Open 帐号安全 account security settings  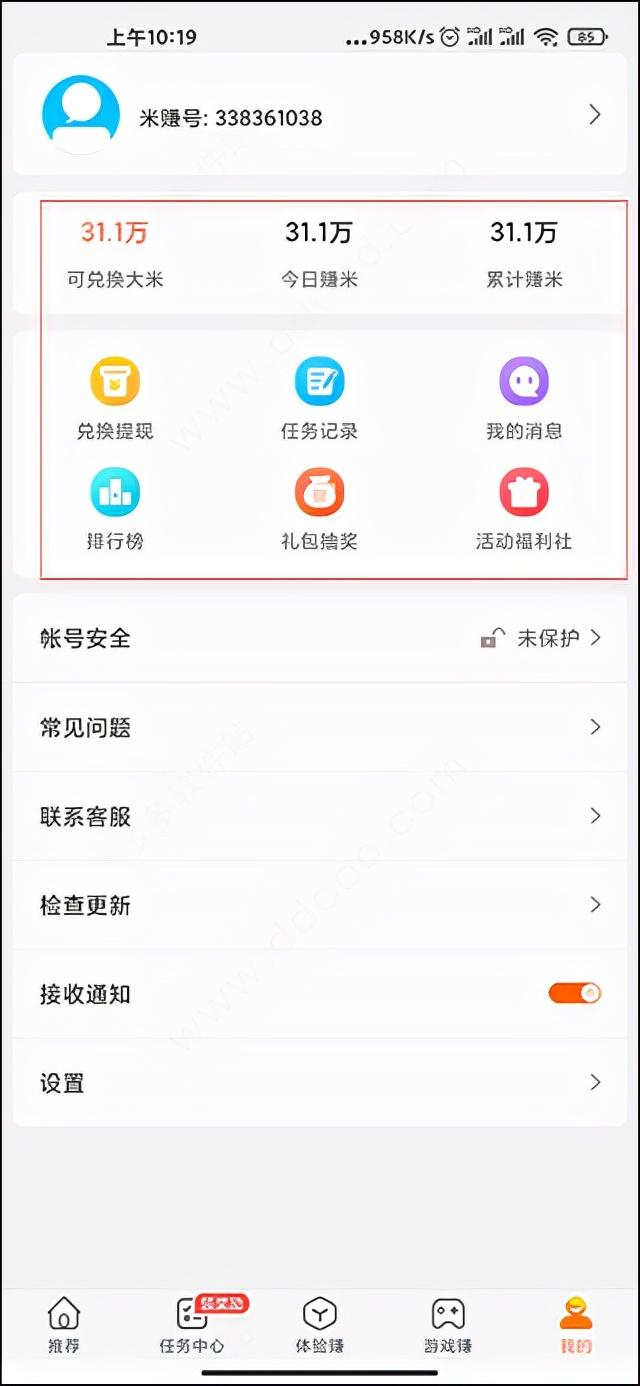pos(320,638)
